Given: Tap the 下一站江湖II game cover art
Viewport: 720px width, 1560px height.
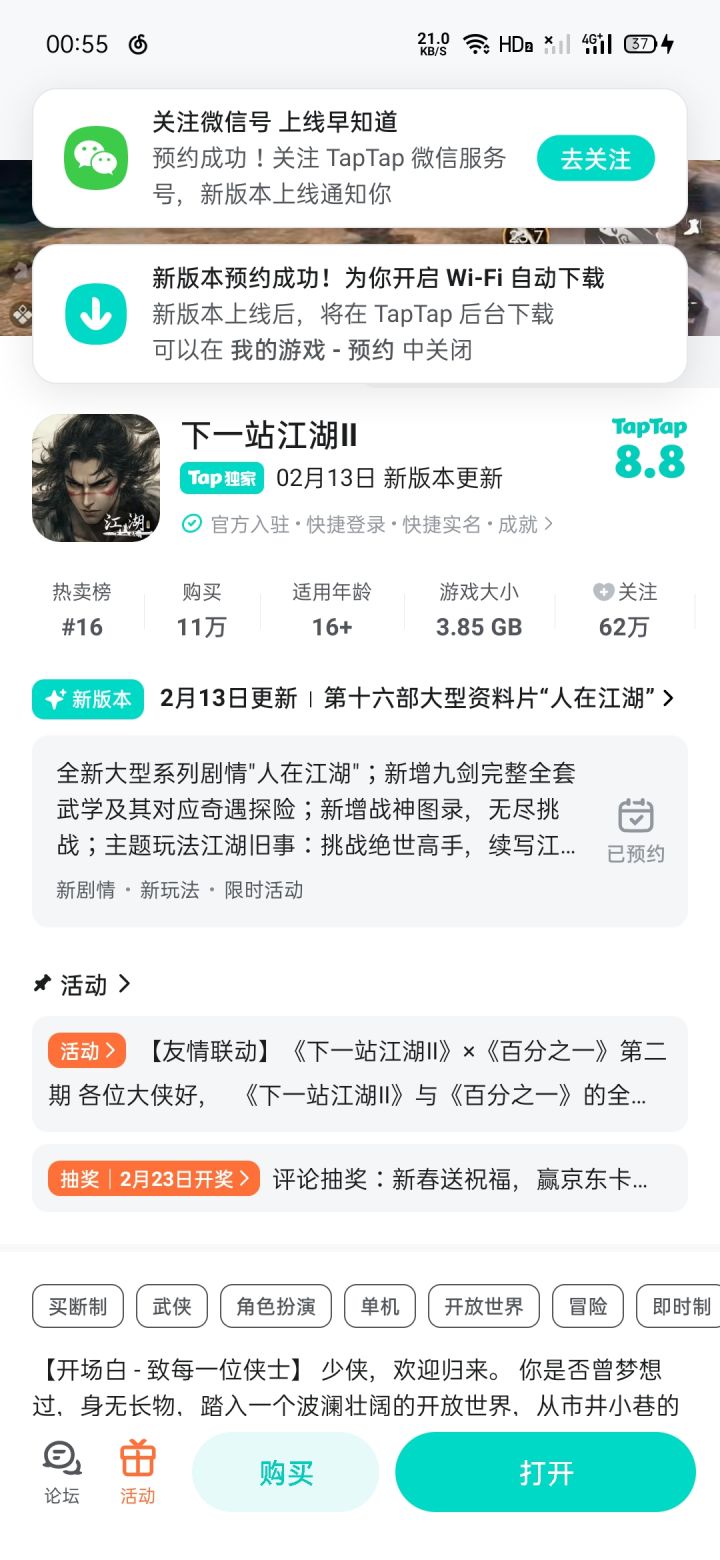Looking at the screenshot, I should pyautogui.click(x=96, y=478).
